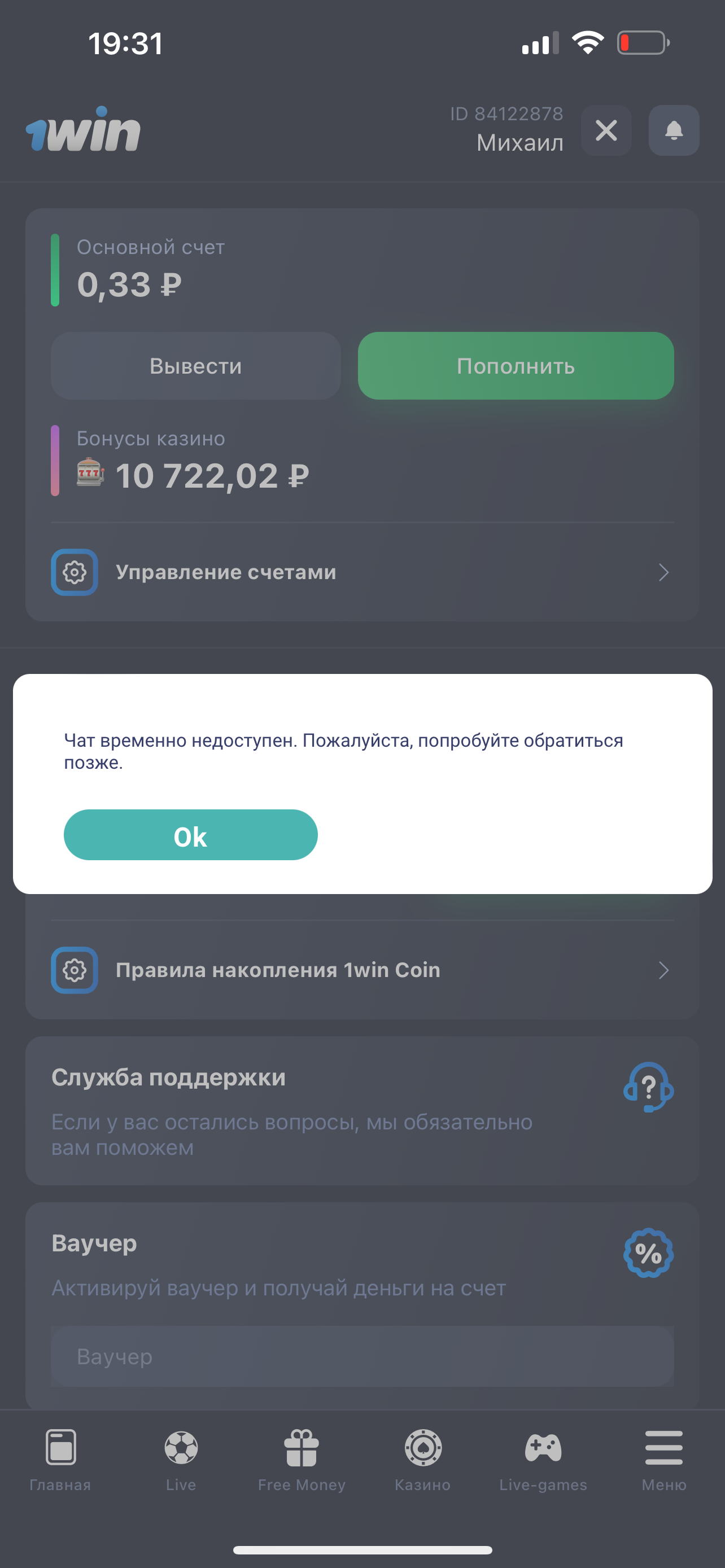
Task: Open Правила накопления 1win Coin
Action: point(362,970)
